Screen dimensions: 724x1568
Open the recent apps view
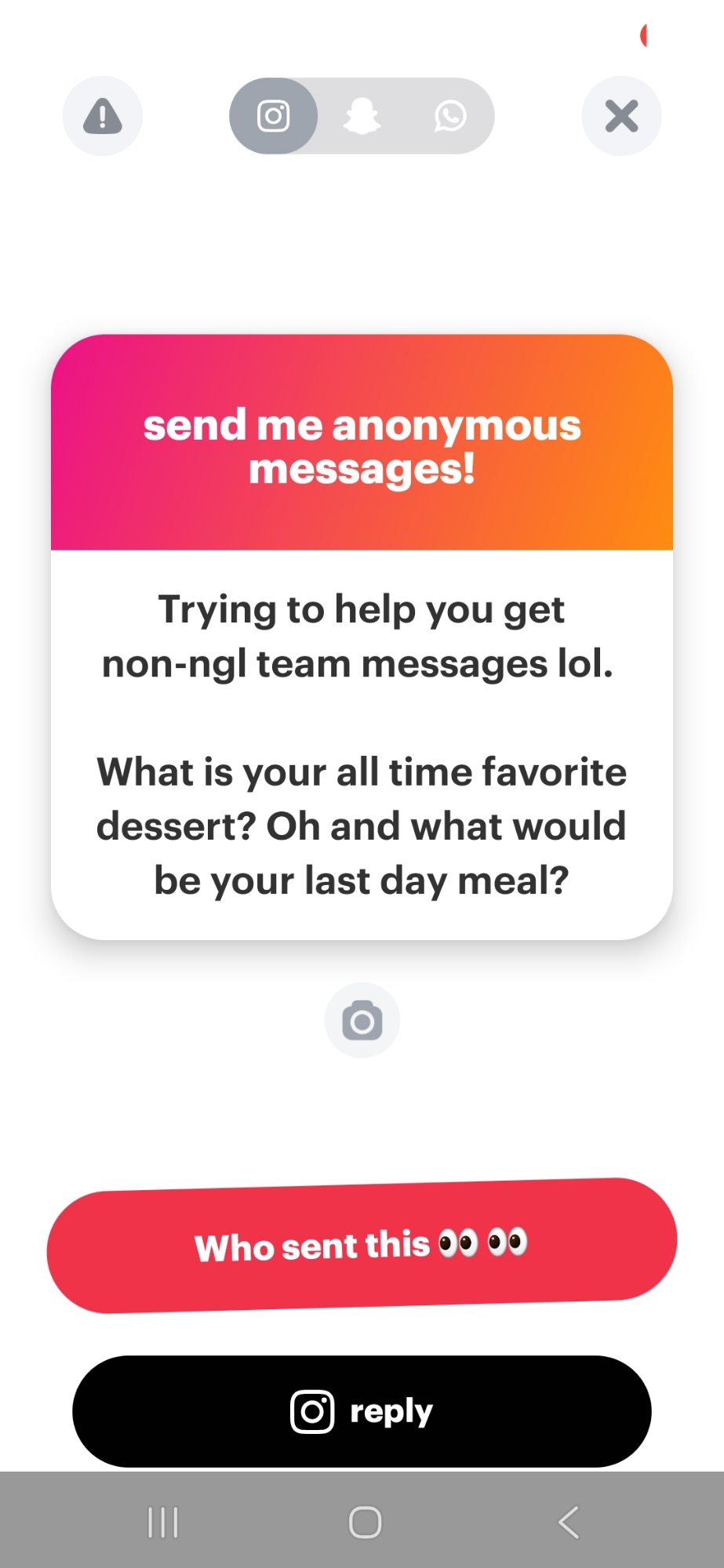[x=163, y=1523]
